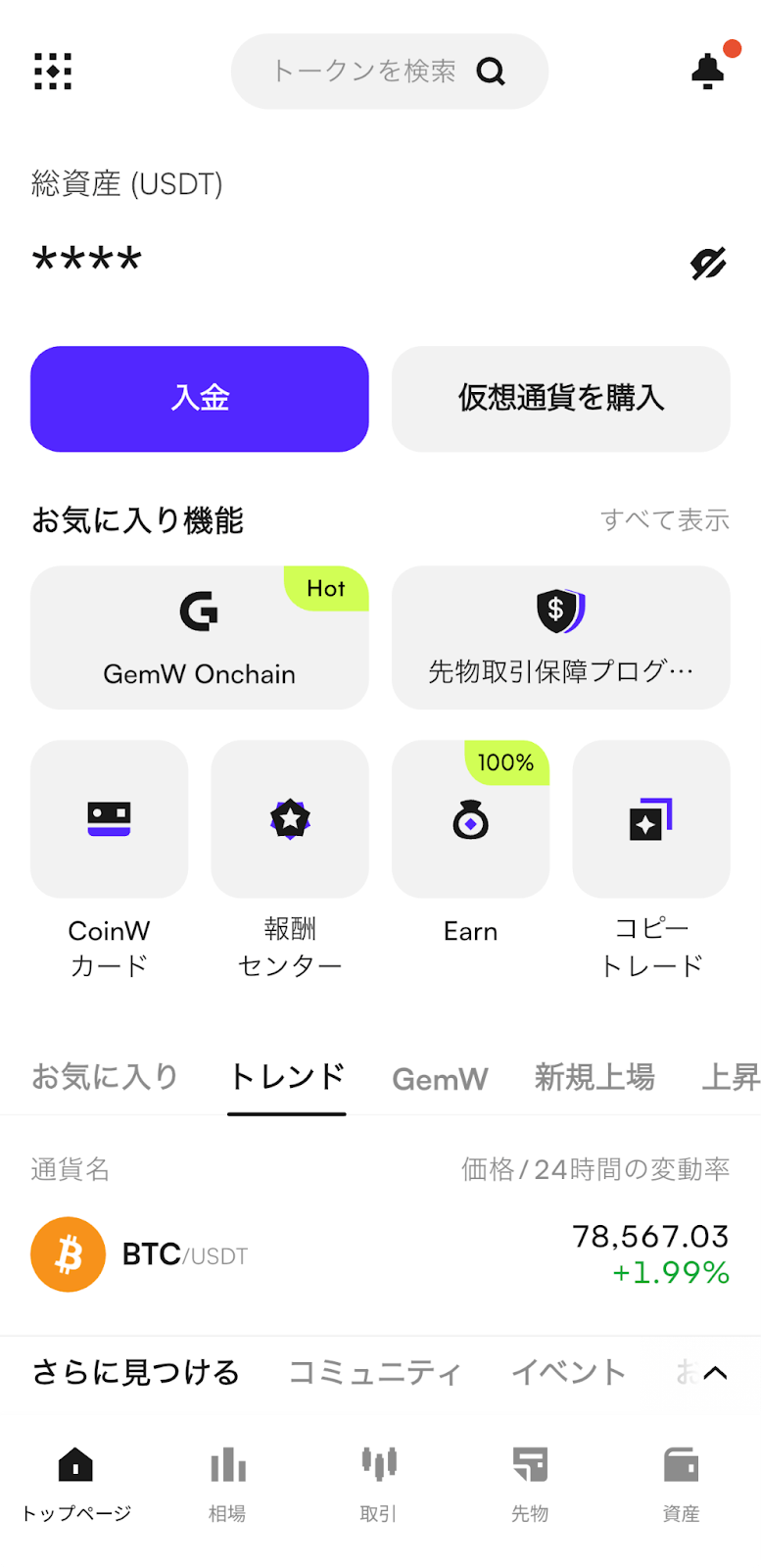Go to the 資産 bottom tab
The image size is (761, 1568).
pyautogui.click(x=681, y=1483)
